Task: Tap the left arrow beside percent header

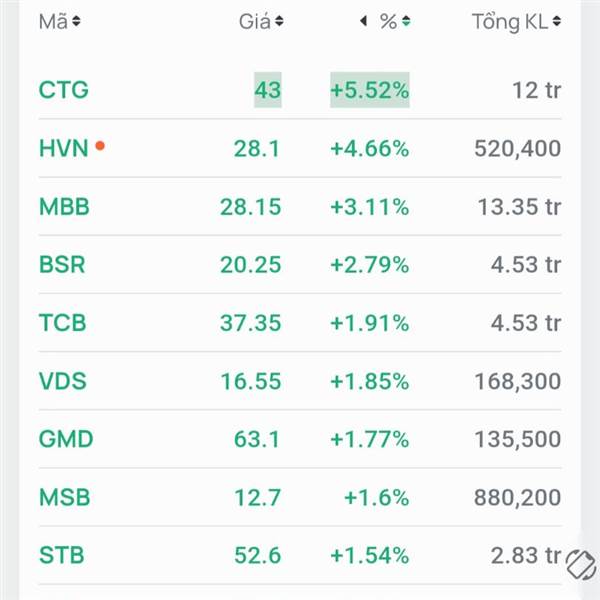Action: [364, 21]
